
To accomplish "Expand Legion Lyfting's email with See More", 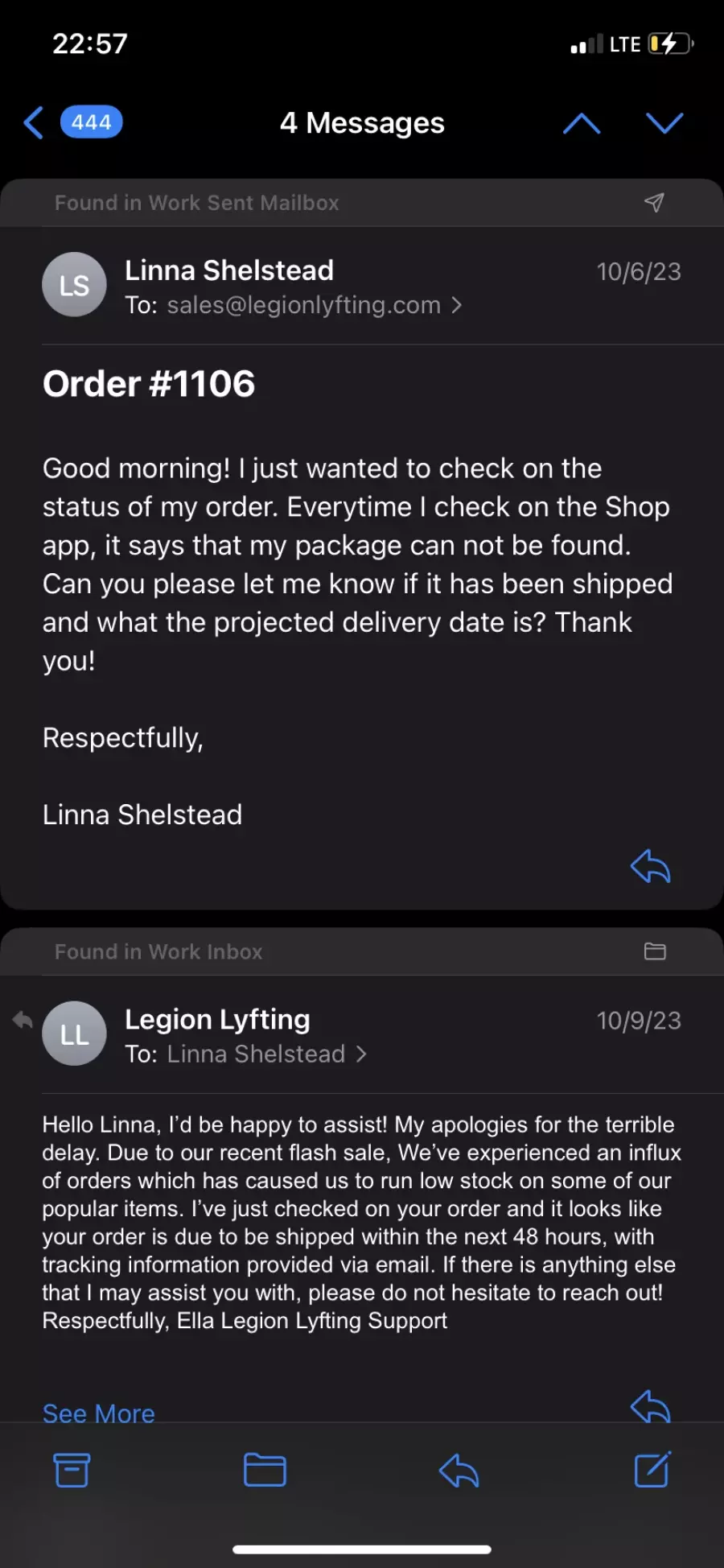I will point(99,1413).
